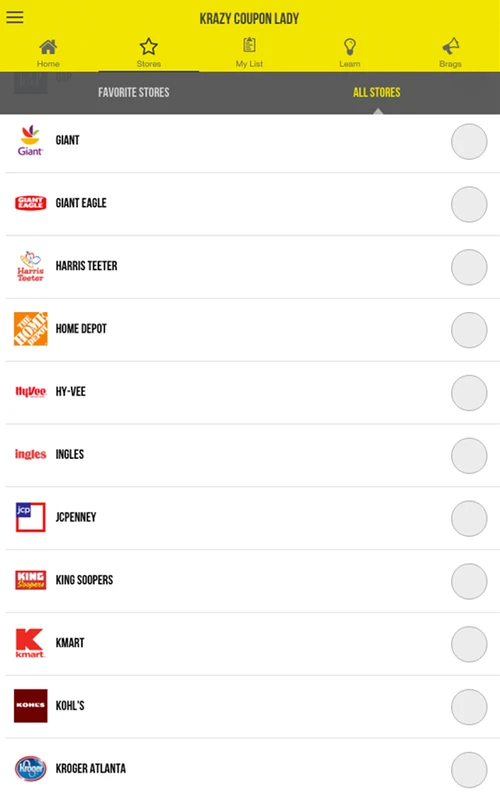Select JCPenney's favorite circle
The height and width of the screenshot is (800, 500).
pyautogui.click(x=469, y=518)
